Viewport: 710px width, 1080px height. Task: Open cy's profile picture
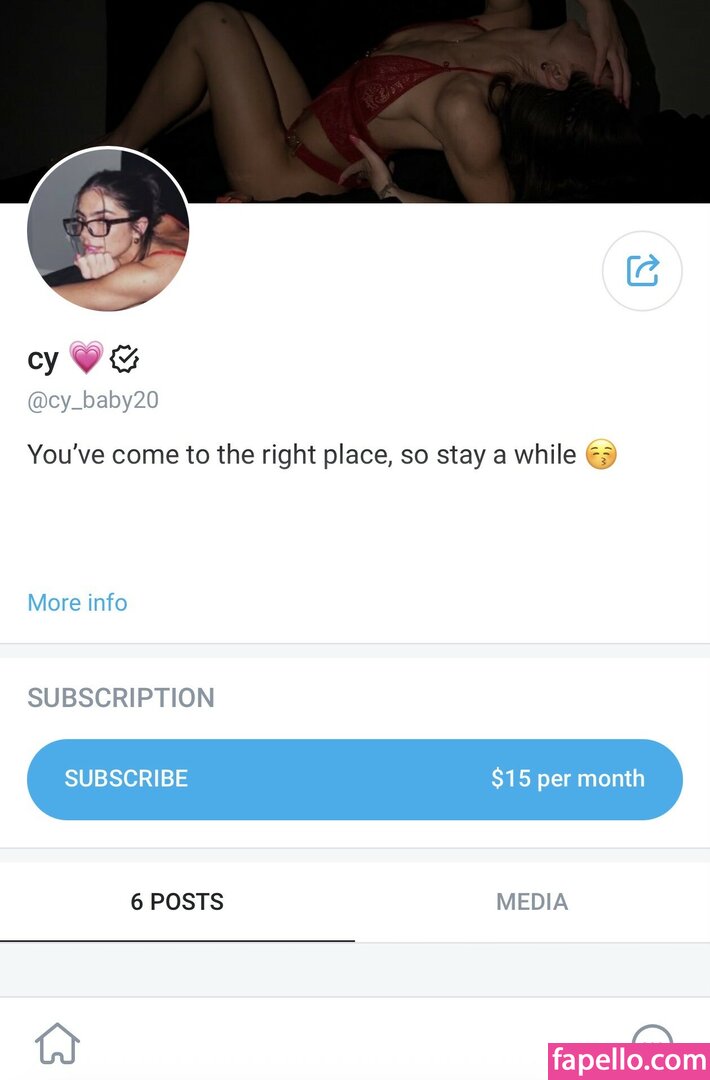pyautogui.click(x=108, y=230)
